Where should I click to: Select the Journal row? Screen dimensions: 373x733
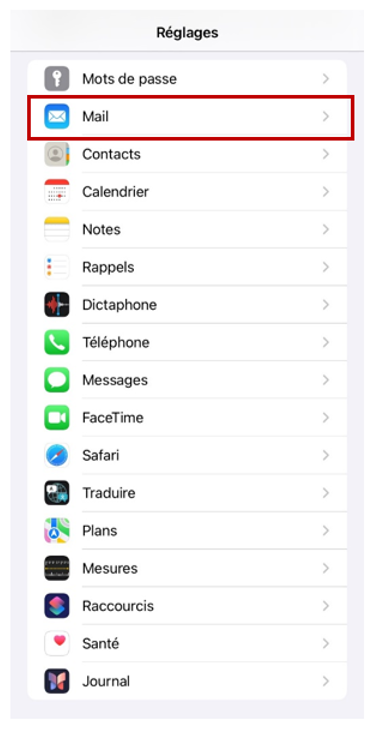(187, 682)
